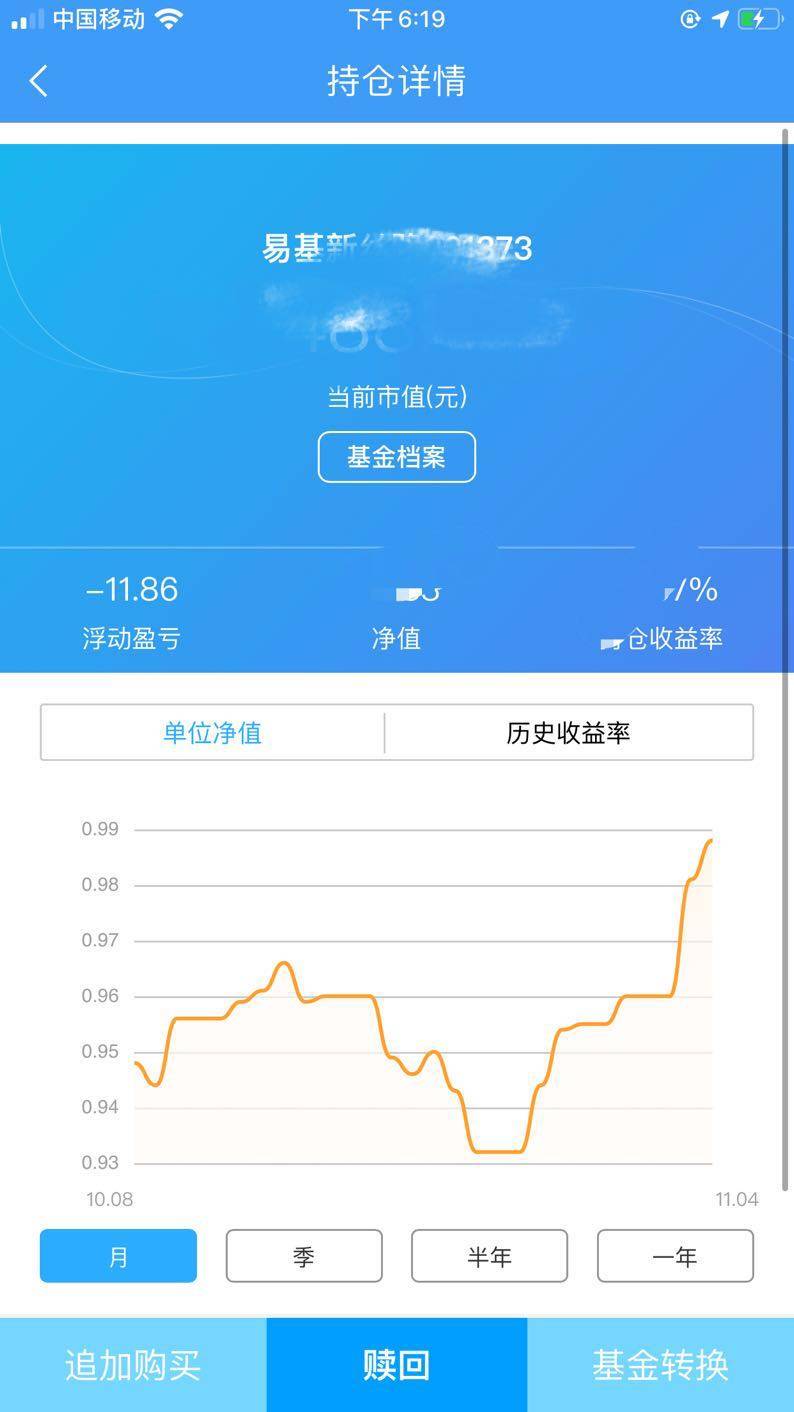The height and width of the screenshot is (1412, 794).
Task: Select the 月 time range
Action: 118,1256
